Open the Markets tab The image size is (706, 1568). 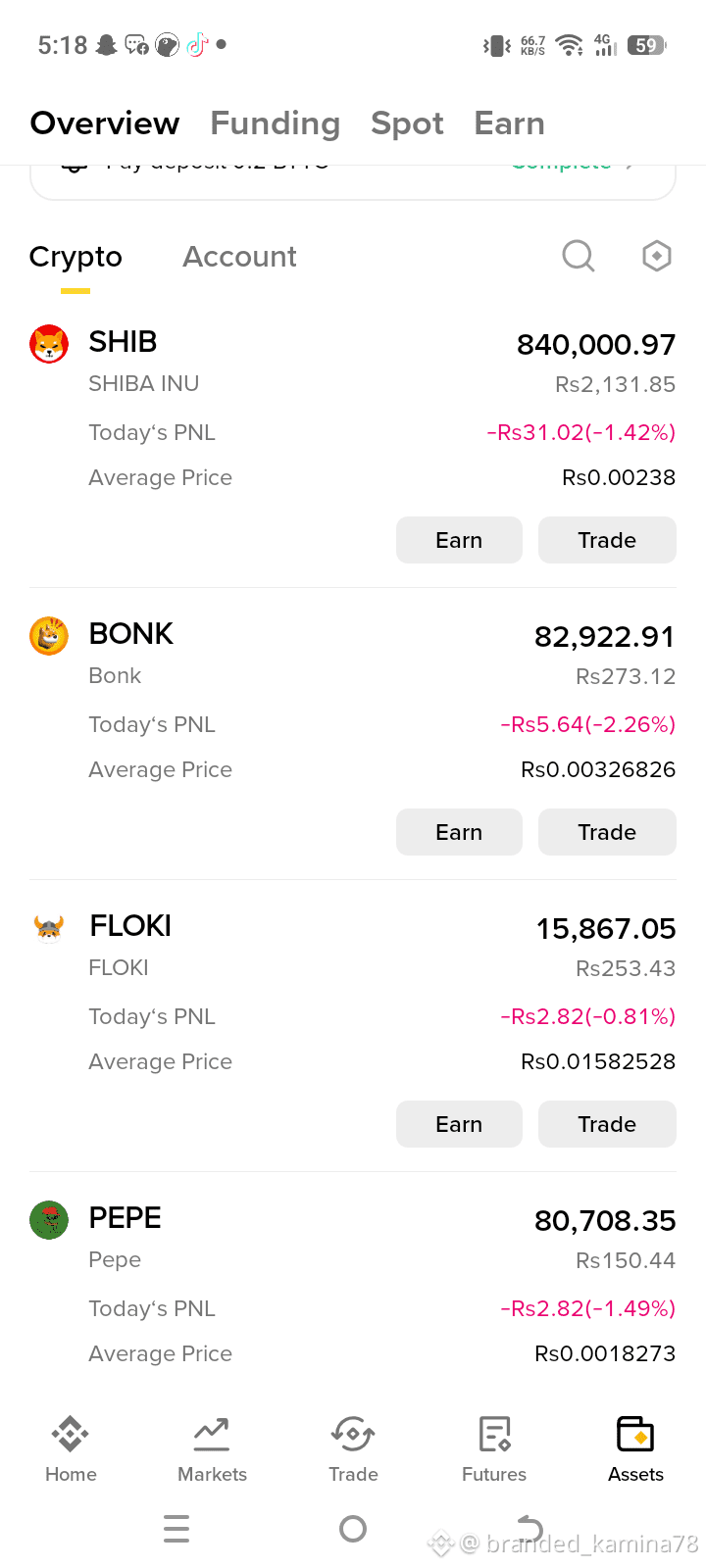[x=212, y=1448]
